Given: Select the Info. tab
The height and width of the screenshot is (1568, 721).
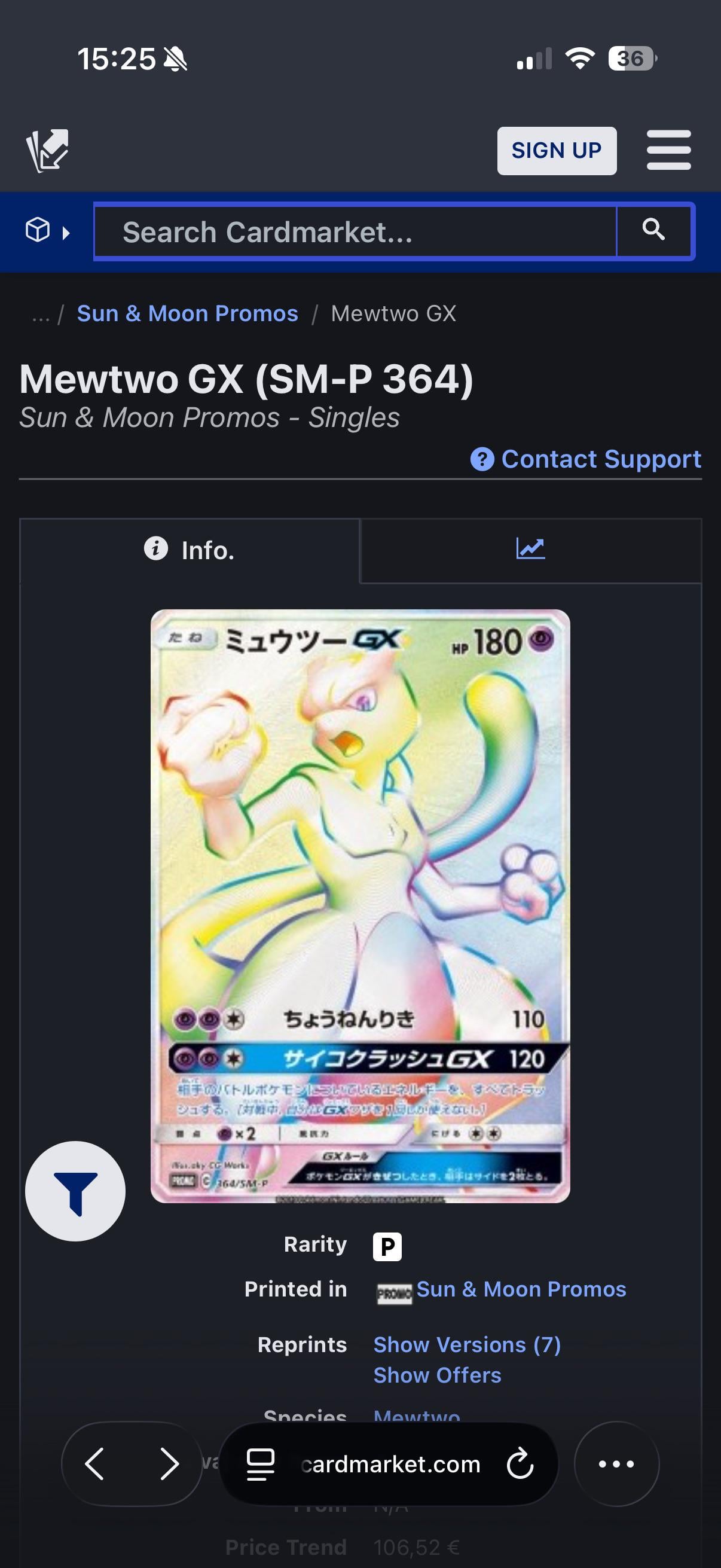Looking at the screenshot, I should tap(190, 550).
